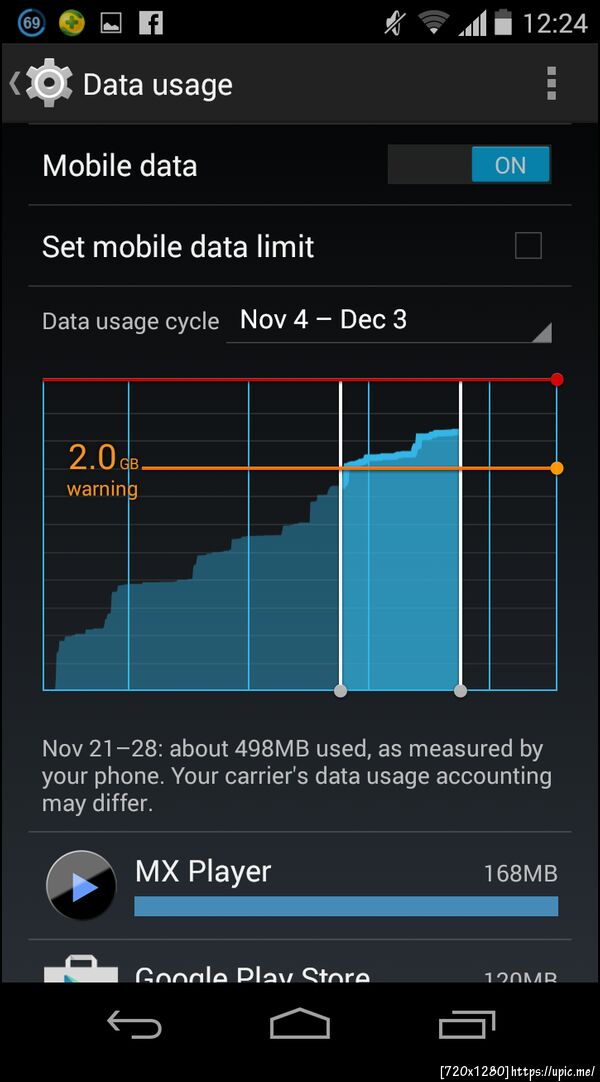This screenshot has height=1082, width=600.
Task: Open the data usage cycle dropdown
Action: coord(389,321)
